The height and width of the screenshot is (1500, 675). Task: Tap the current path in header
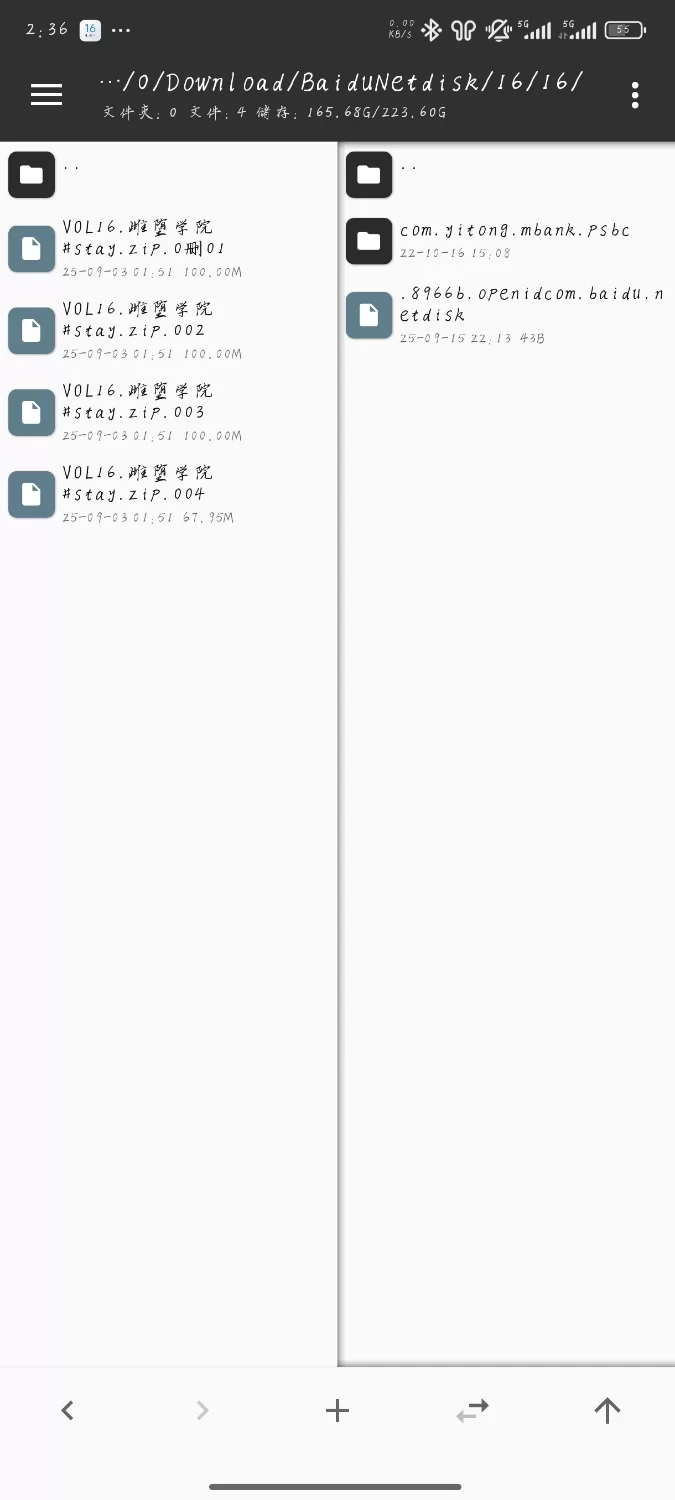[342, 83]
